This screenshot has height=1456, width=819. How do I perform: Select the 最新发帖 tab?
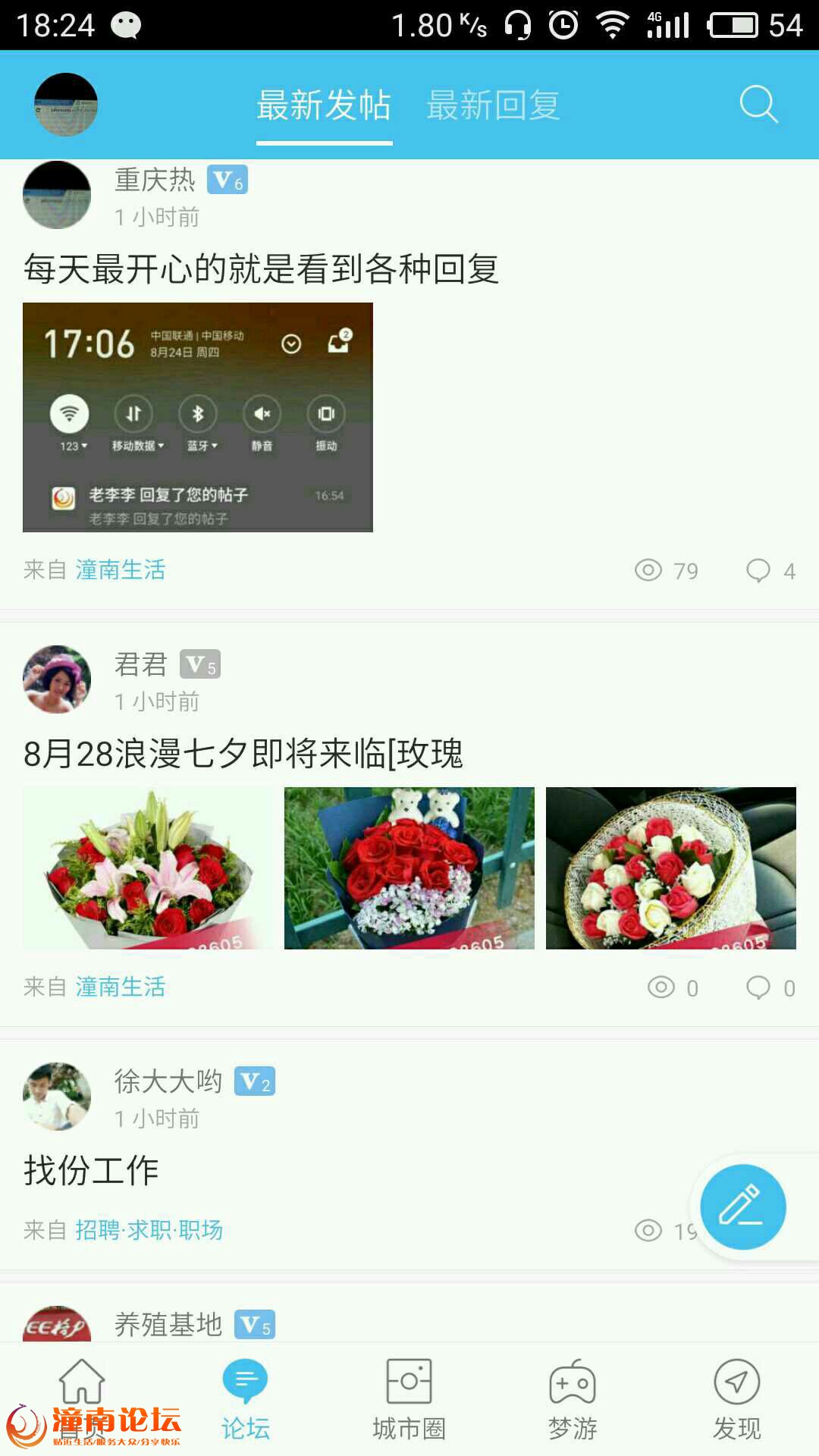pos(324,105)
